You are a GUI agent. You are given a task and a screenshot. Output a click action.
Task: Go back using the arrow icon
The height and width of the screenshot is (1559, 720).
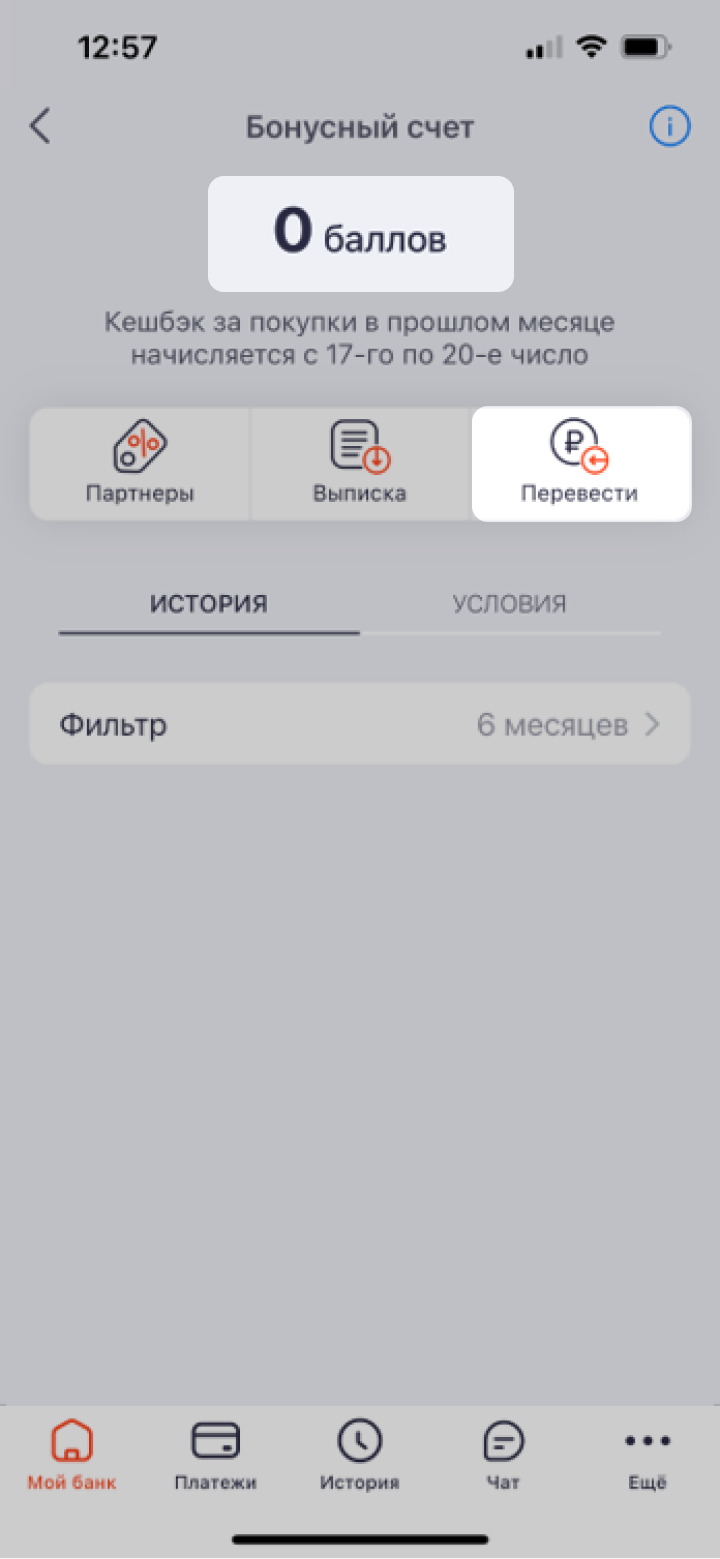coord(40,127)
